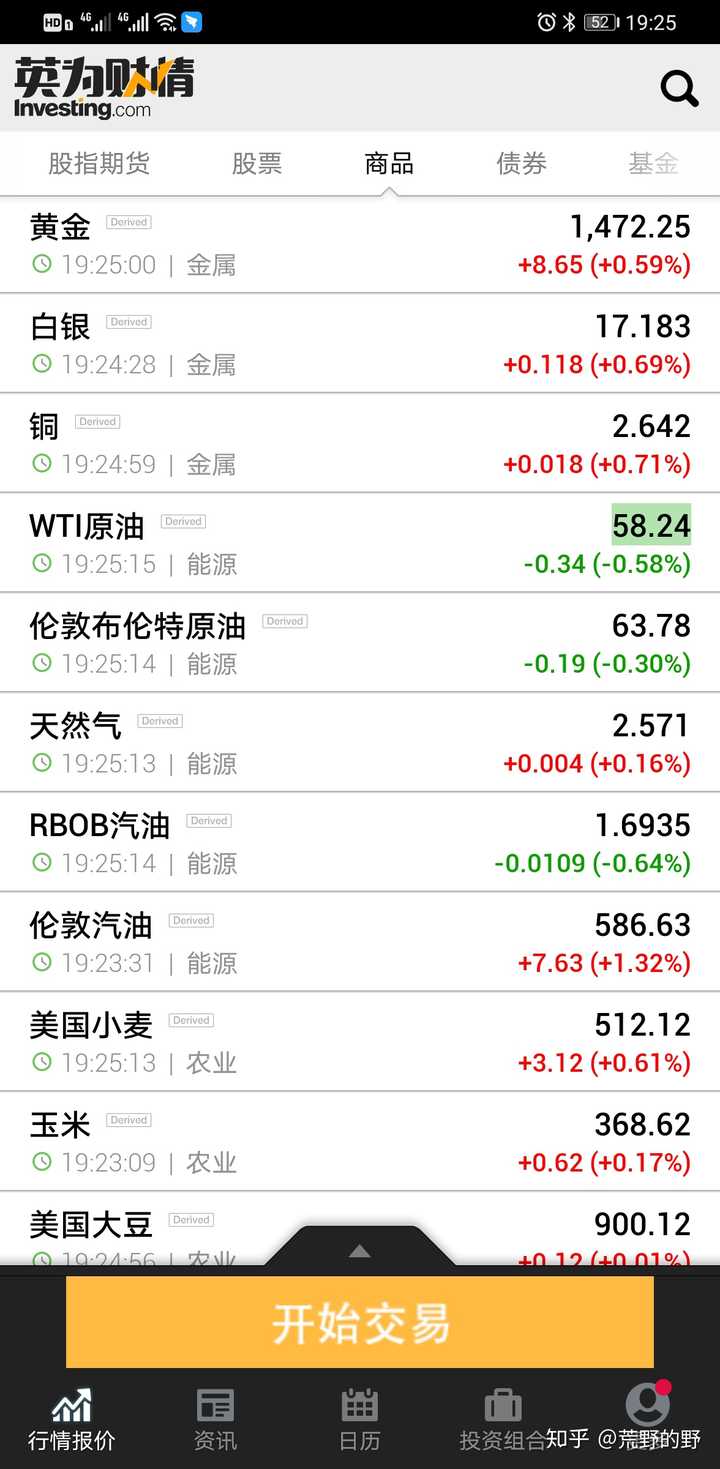Image resolution: width=720 pixels, height=1469 pixels.
Task: Switch to the 股指期货 tab
Action: click(x=99, y=163)
